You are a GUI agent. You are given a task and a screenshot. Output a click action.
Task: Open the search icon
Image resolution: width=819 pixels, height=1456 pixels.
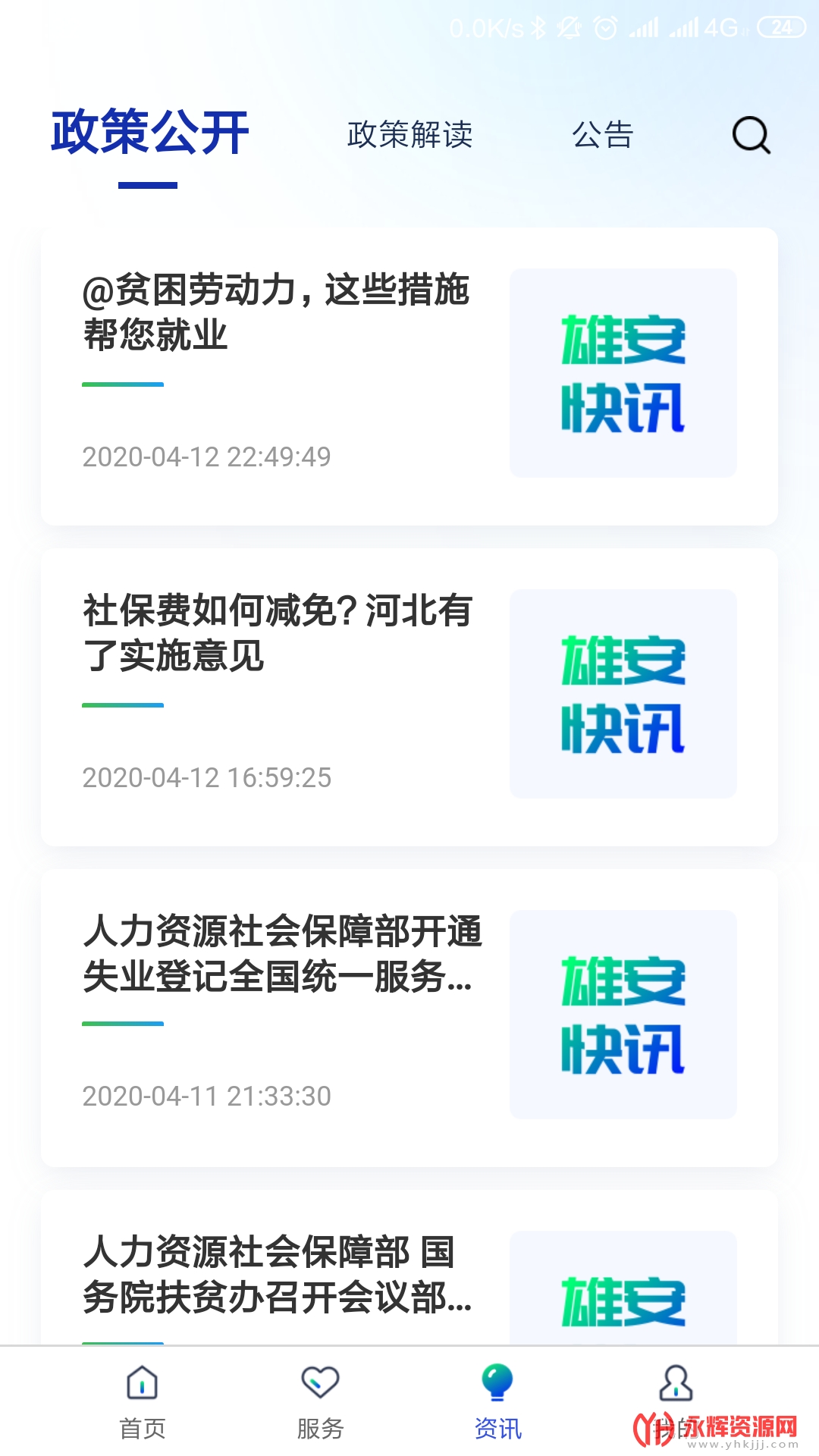(x=751, y=136)
